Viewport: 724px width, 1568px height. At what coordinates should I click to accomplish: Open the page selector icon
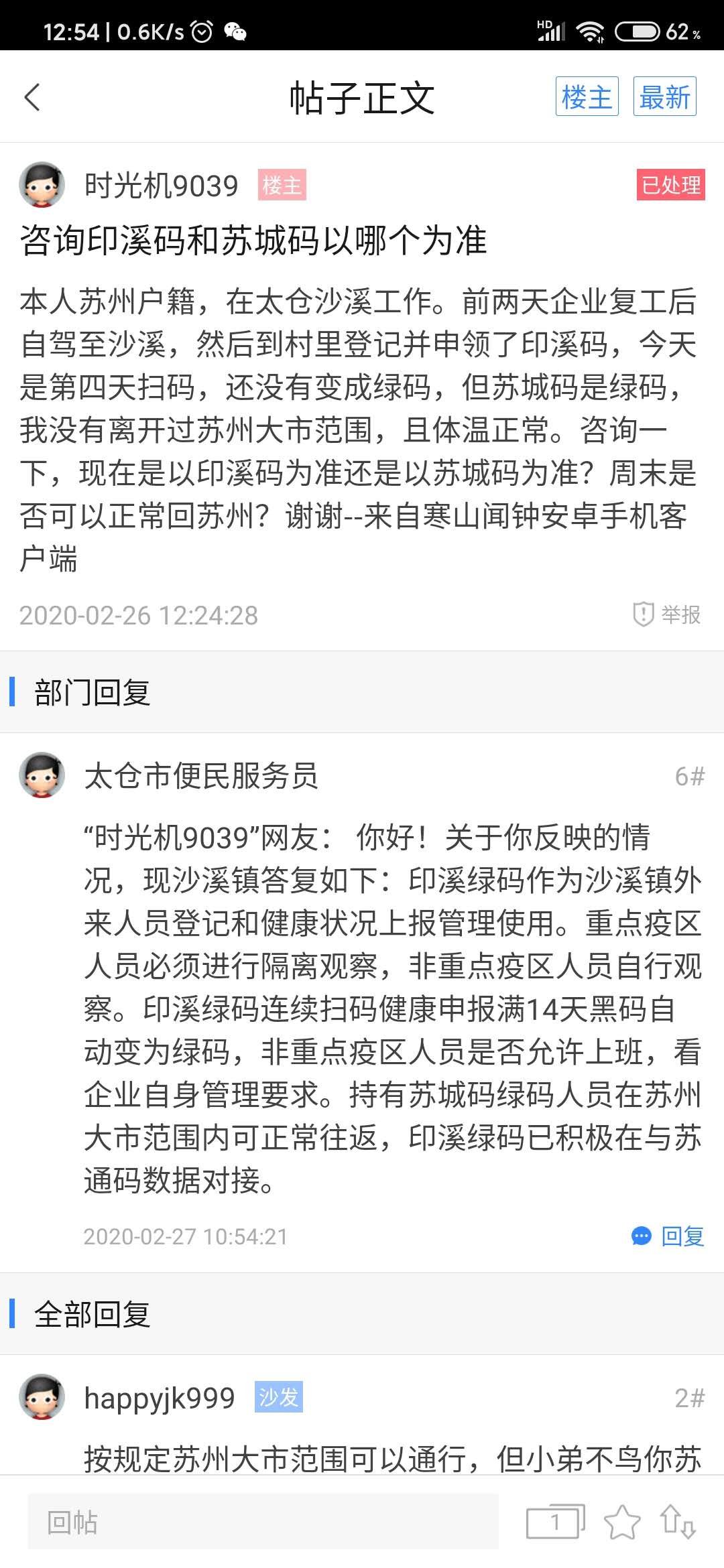pyautogui.click(x=555, y=1522)
